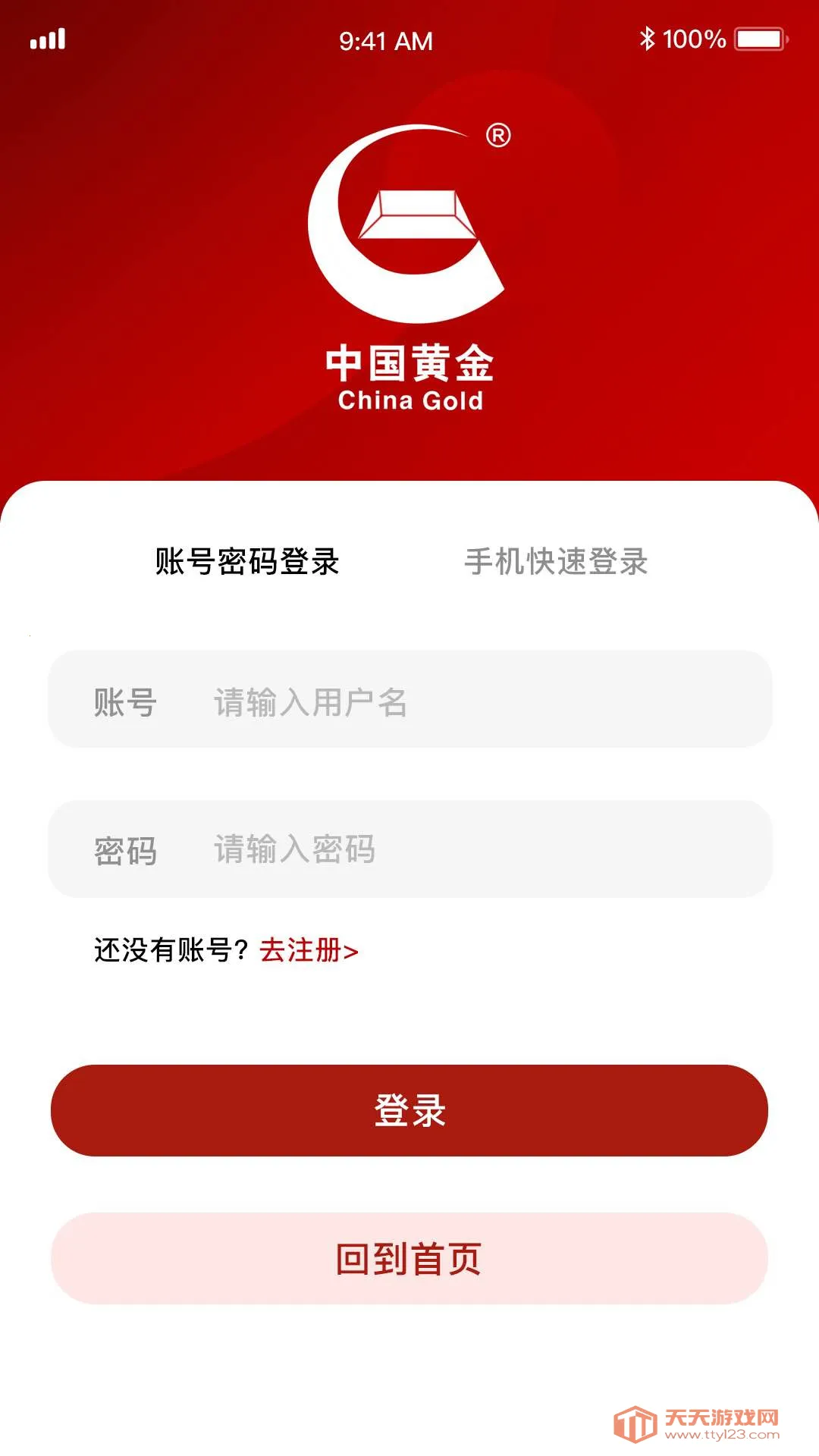Screen dimensions: 819x1456
Task: Click the 回到首页 button
Action: coord(409,1259)
